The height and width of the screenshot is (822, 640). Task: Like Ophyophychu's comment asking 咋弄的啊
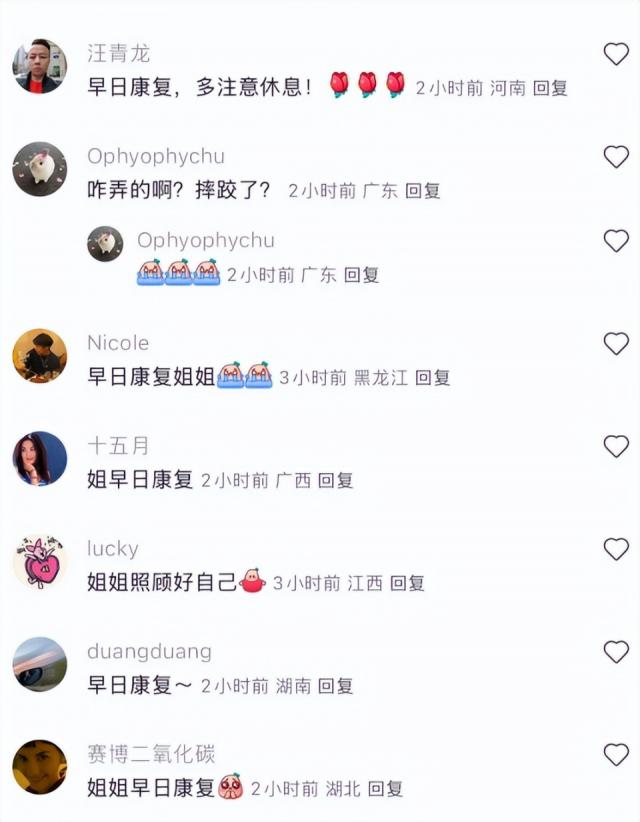(x=616, y=157)
